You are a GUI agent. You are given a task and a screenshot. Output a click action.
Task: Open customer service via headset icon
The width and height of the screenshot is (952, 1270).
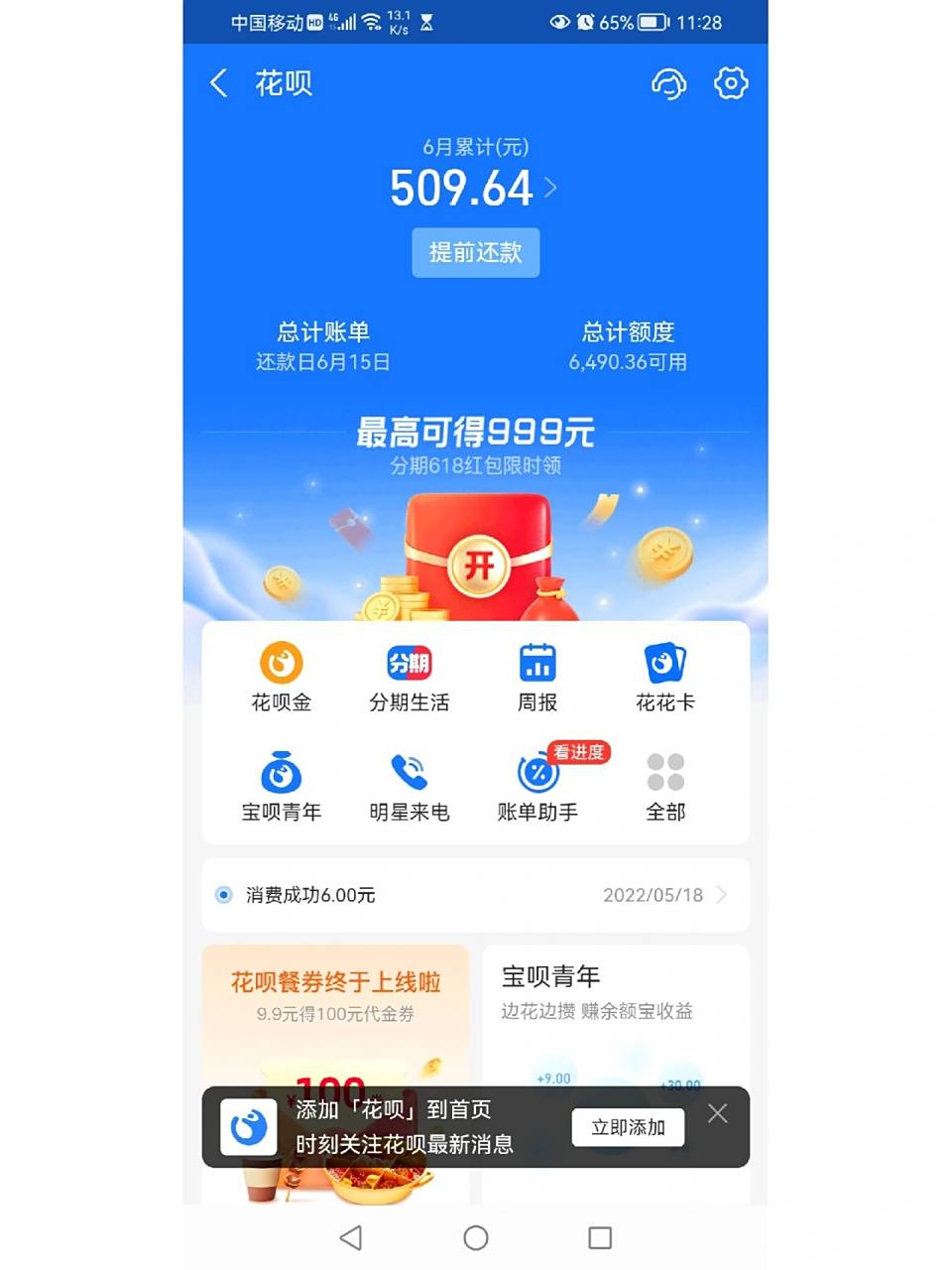pos(667,84)
